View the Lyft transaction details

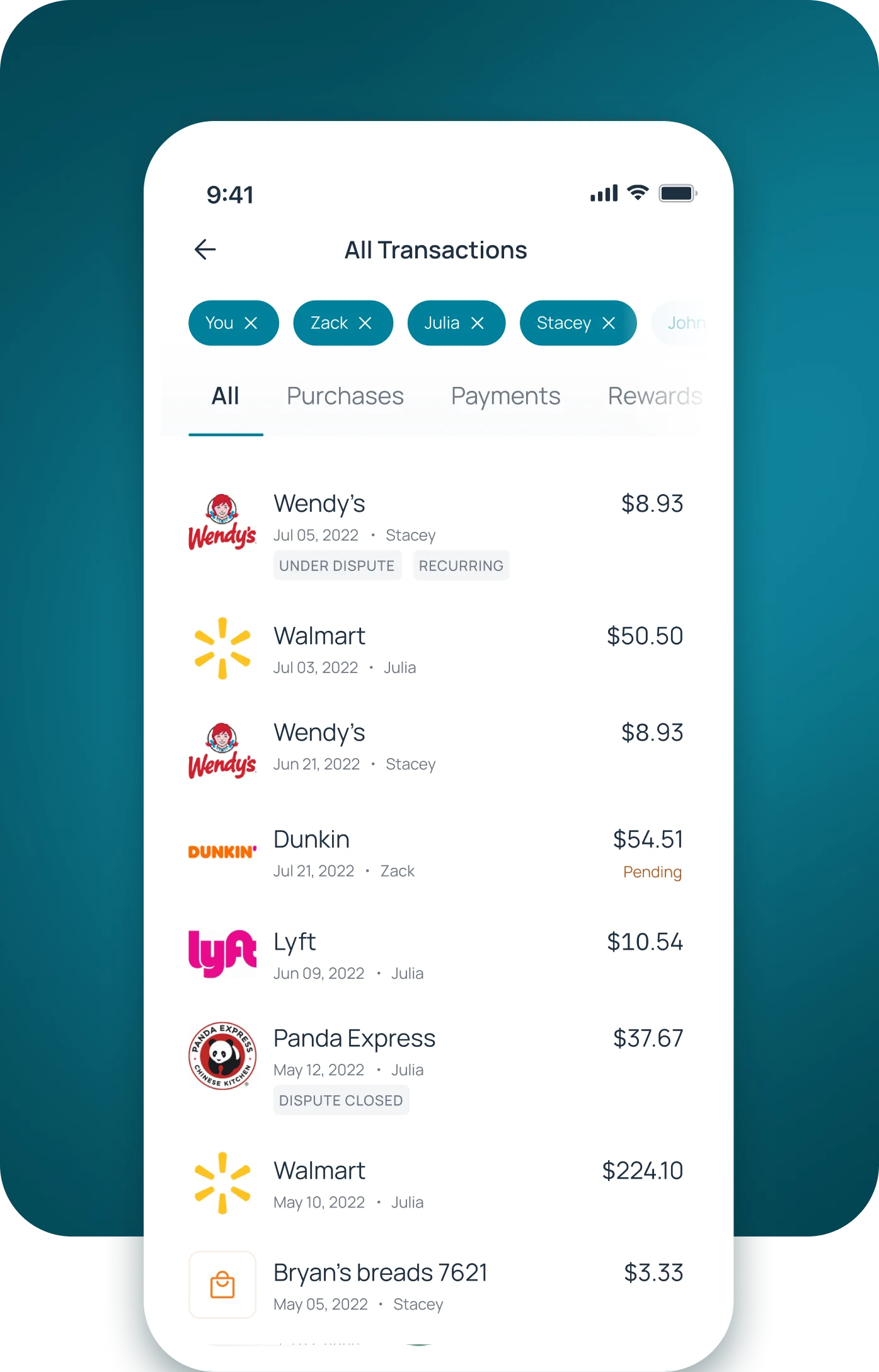click(x=435, y=955)
